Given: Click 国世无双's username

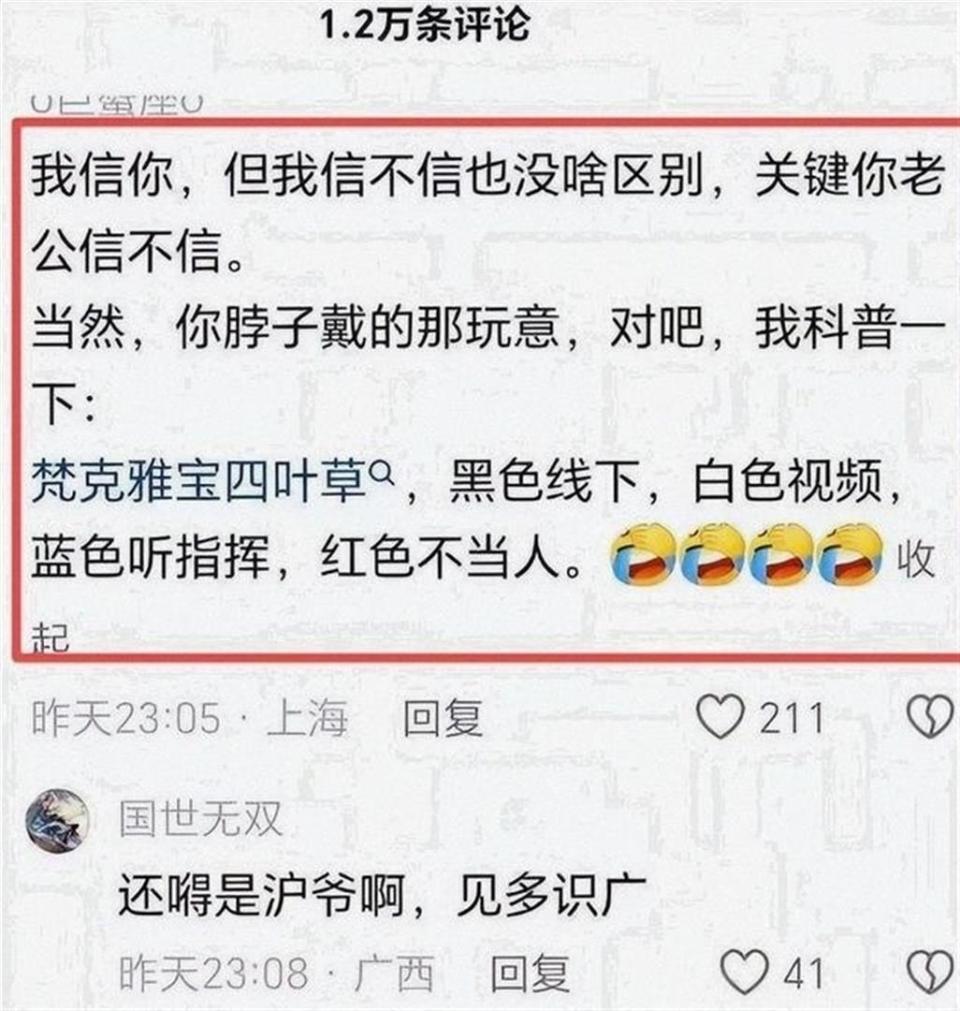Looking at the screenshot, I should [x=203, y=817].
